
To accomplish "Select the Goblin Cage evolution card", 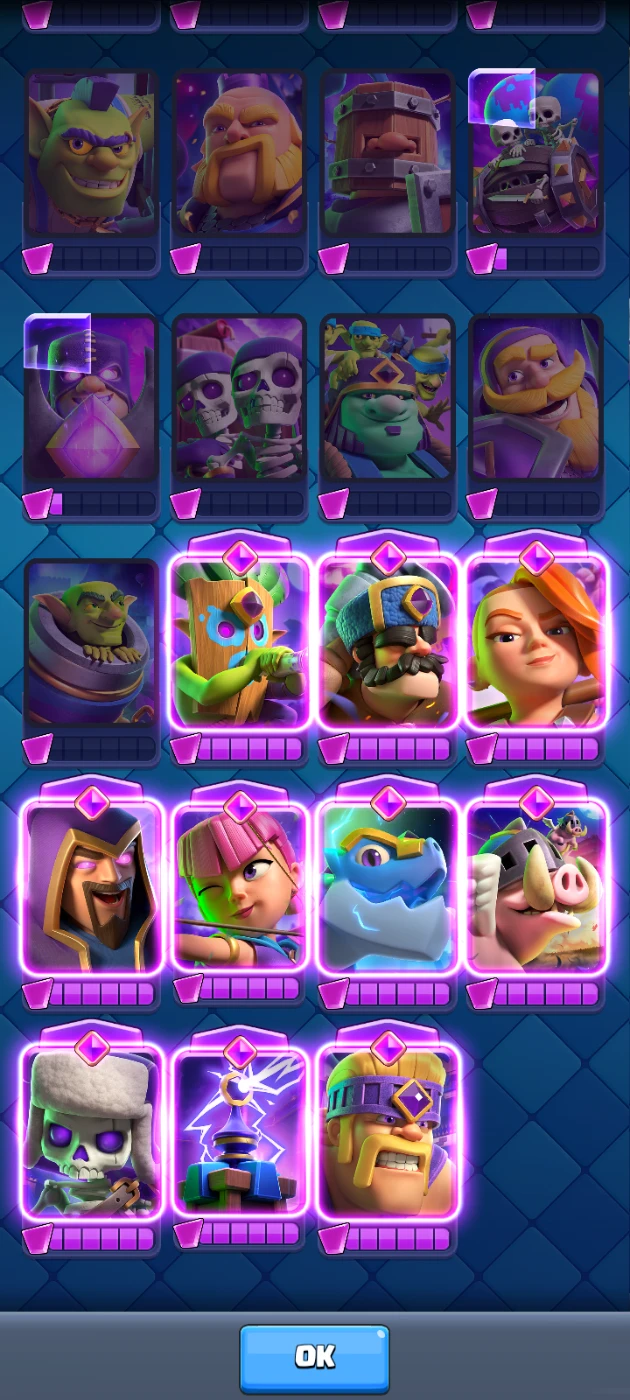I will (239, 642).
